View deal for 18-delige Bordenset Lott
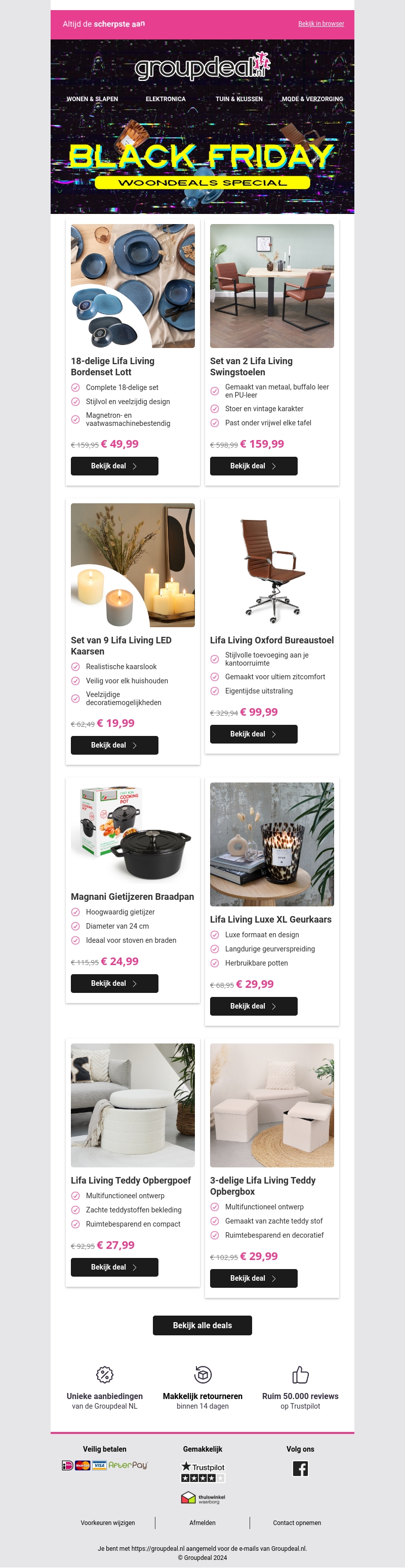This screenshot has height=1568, width=405. (x=114, y=466)
